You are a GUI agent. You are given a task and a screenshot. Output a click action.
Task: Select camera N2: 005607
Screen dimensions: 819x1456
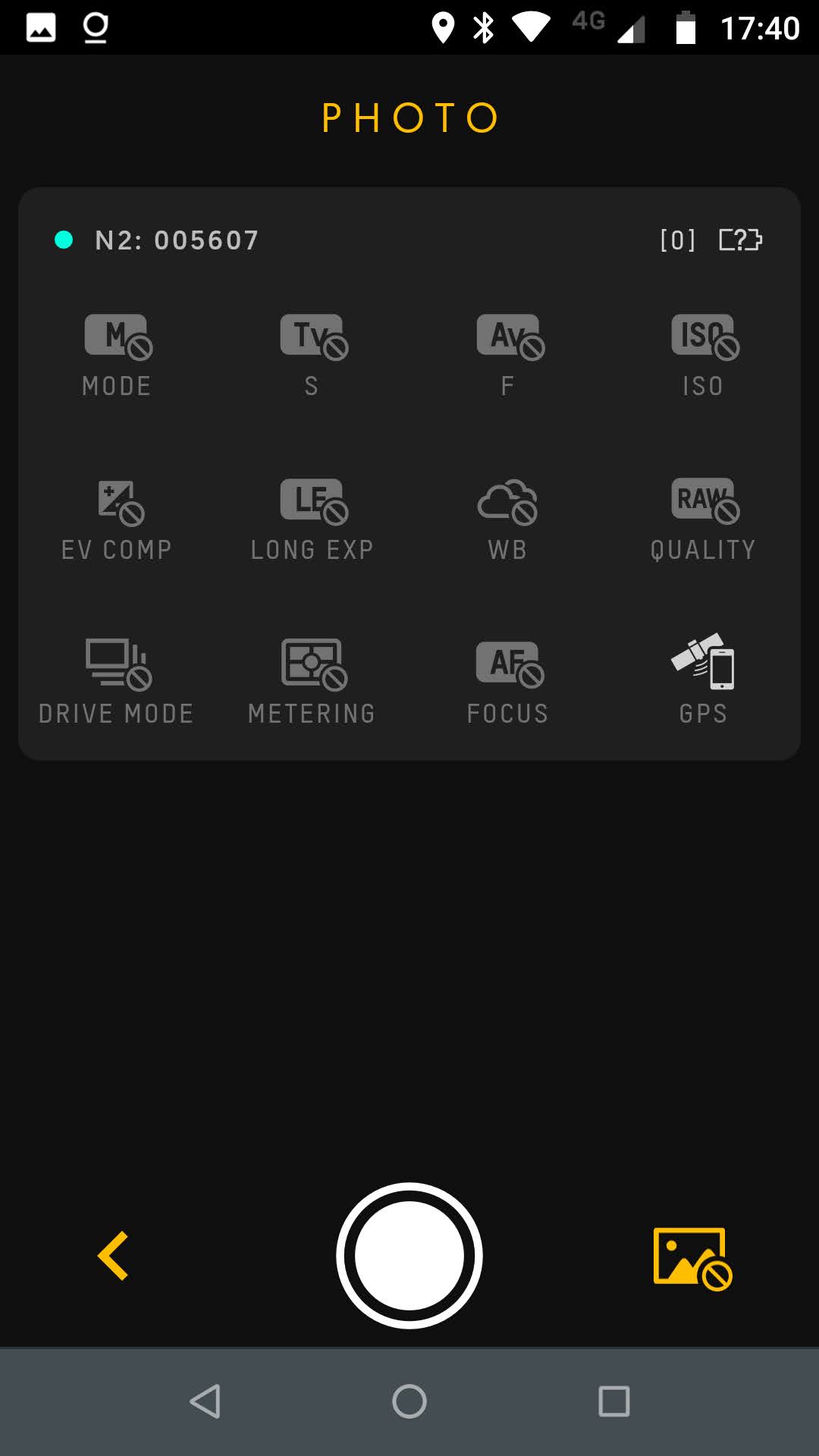coord(175,240)
